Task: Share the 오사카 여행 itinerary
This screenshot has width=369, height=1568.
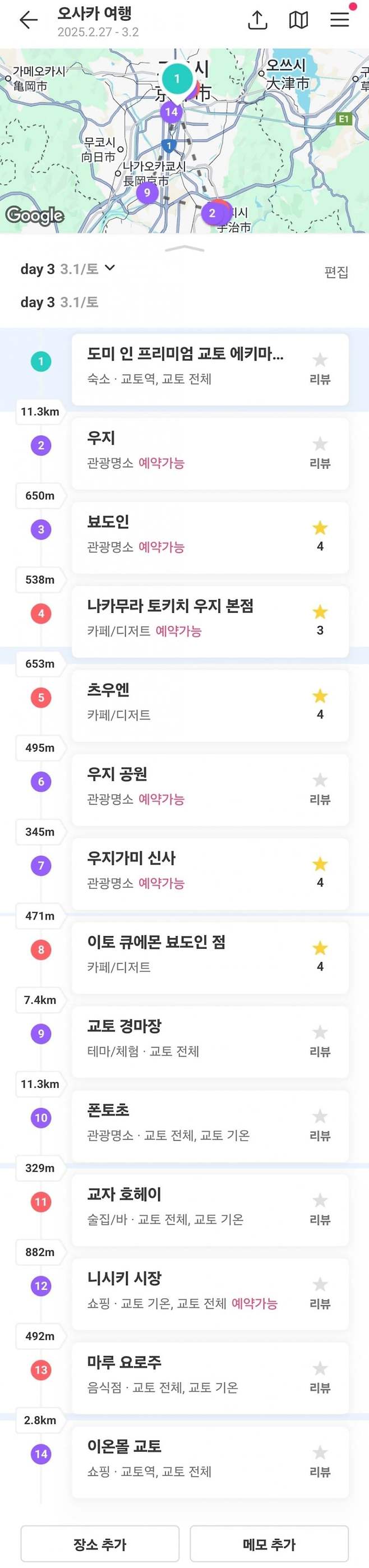Action: 257,21
